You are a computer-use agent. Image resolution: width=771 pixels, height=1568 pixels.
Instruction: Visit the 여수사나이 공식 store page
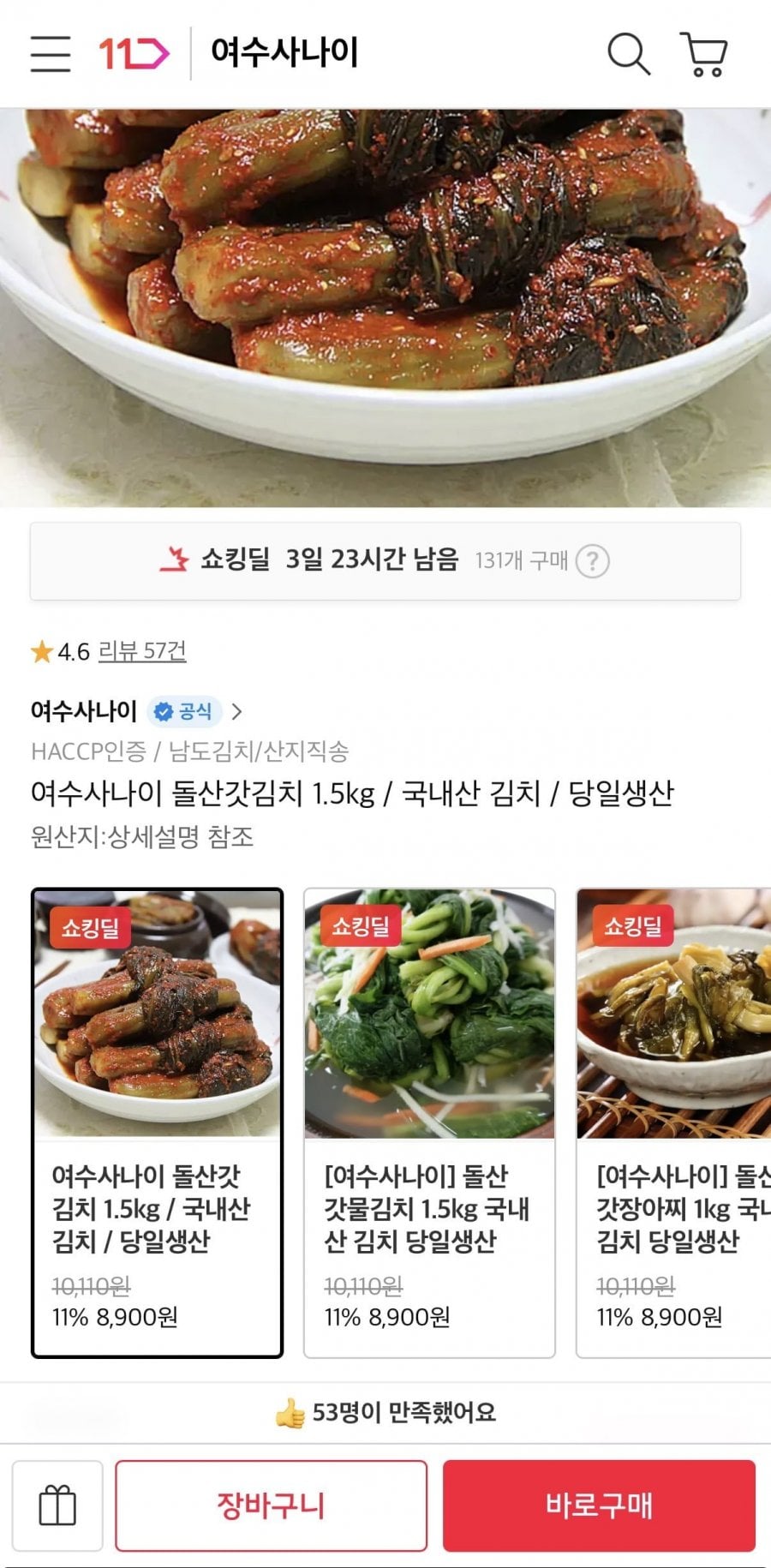coord(137,711)
